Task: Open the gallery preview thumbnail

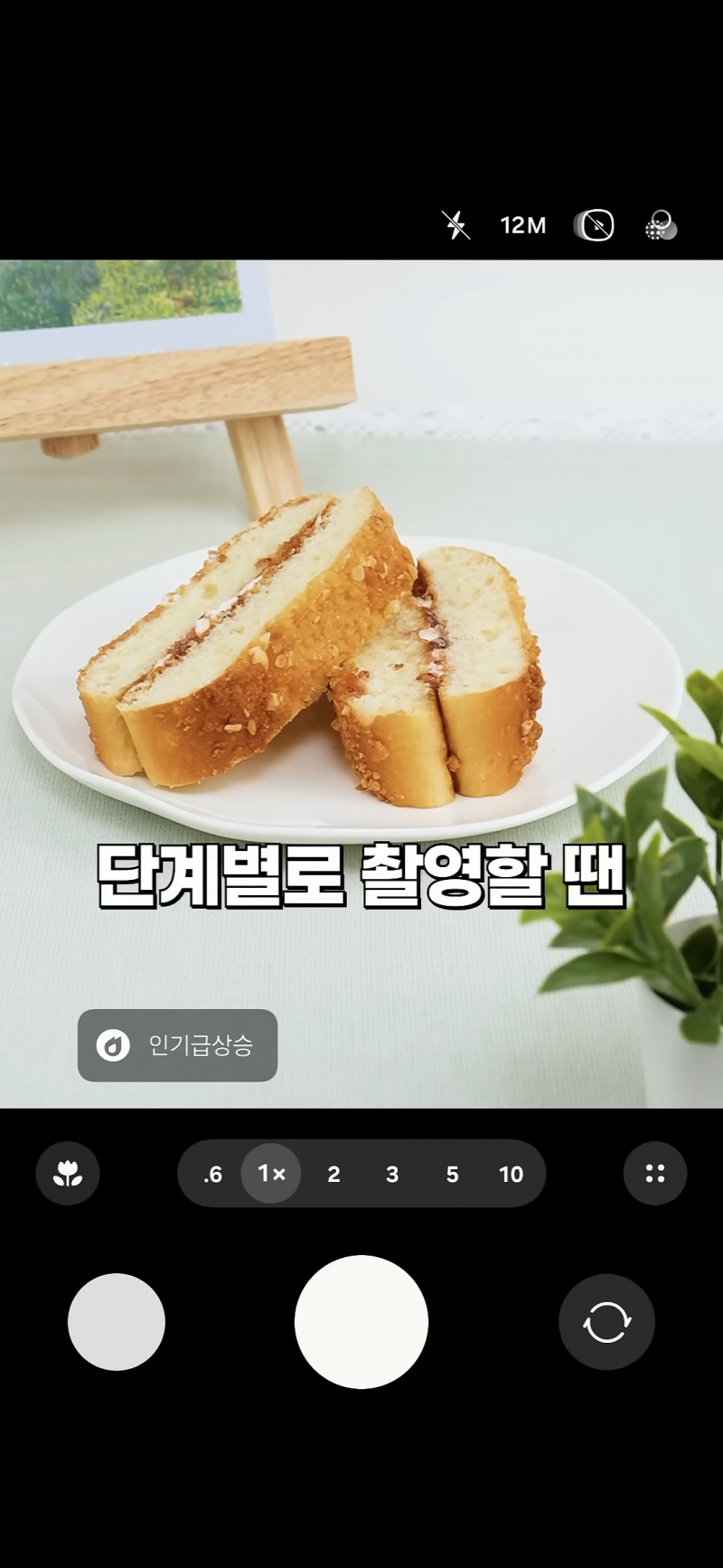Action: [117, 1322]
